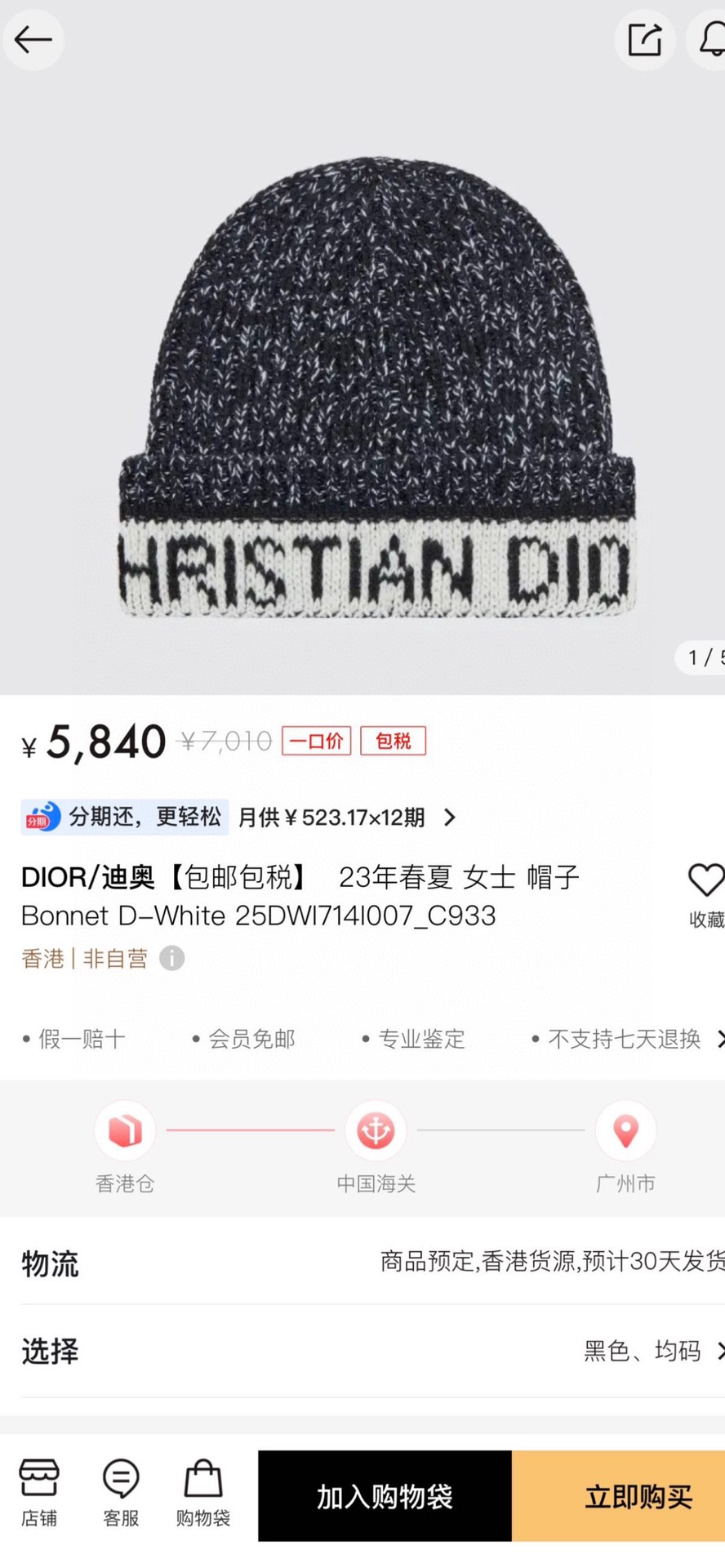Image resolution: width=725 pixels, height=1568 pixels.
Task: Expand installment plan 月供 details chevron
Action: coord(450,817)
